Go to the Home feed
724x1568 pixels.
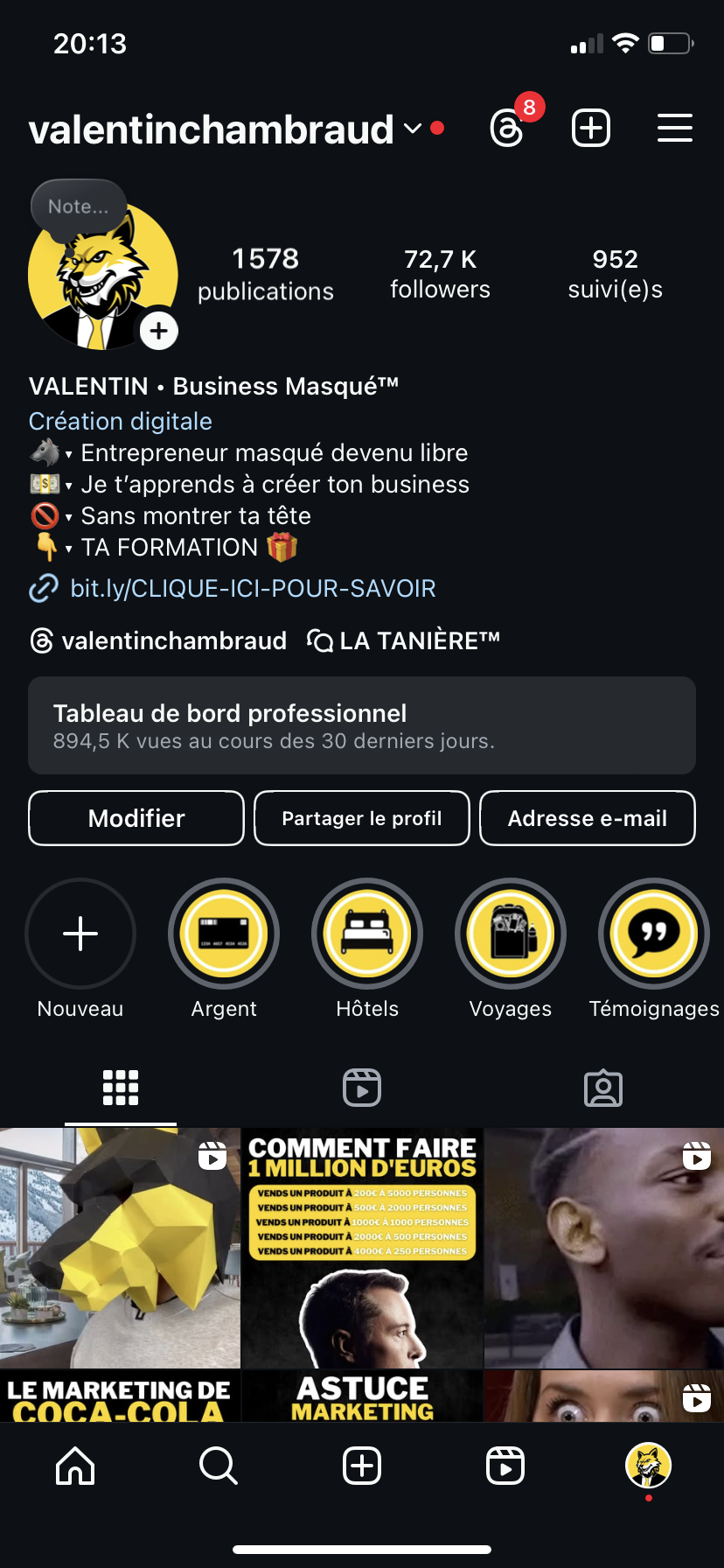pyautogui.click(x=75, y=1465)
